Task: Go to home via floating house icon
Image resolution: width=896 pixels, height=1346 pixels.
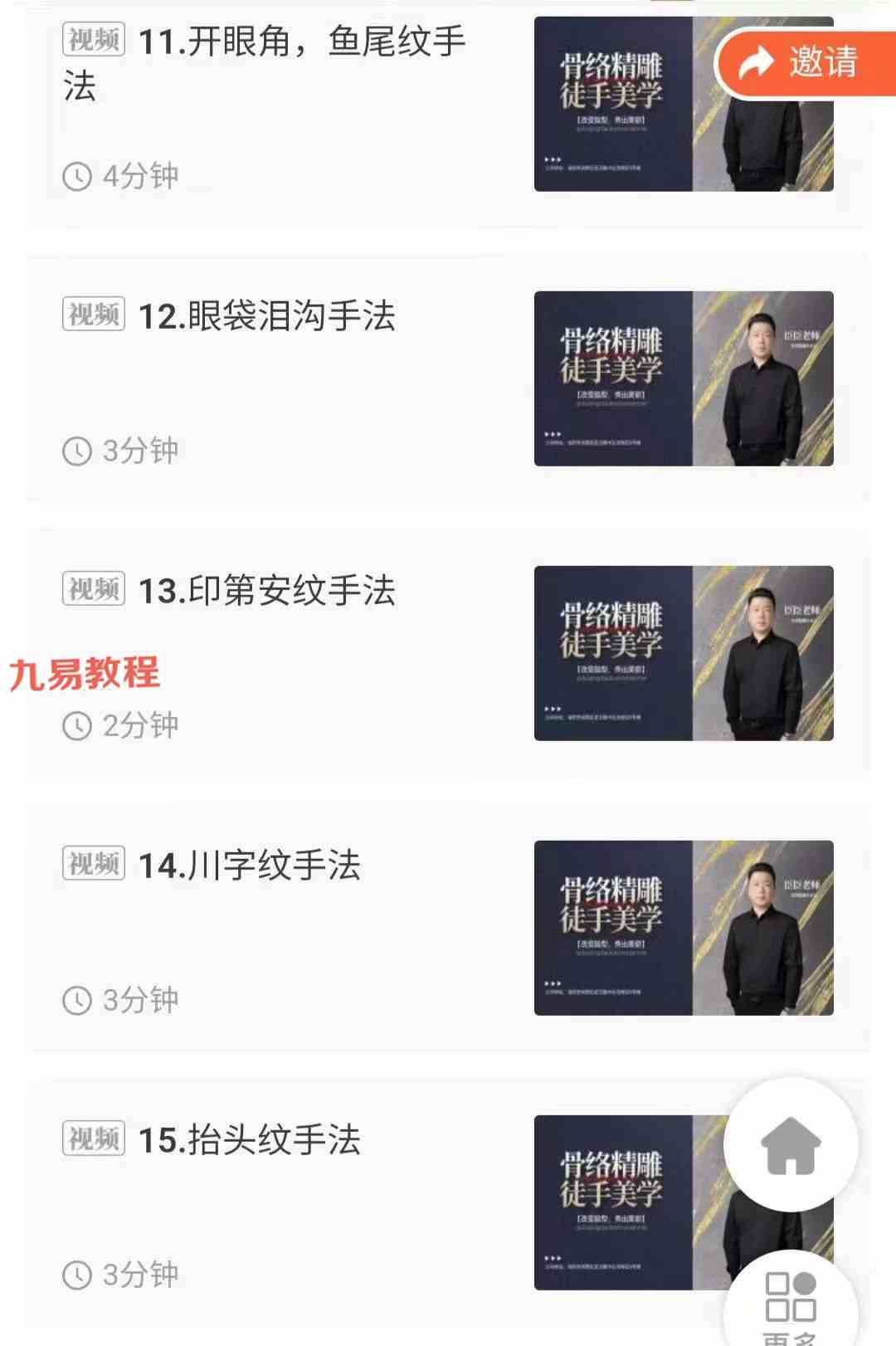Action: coord(790,1145)
